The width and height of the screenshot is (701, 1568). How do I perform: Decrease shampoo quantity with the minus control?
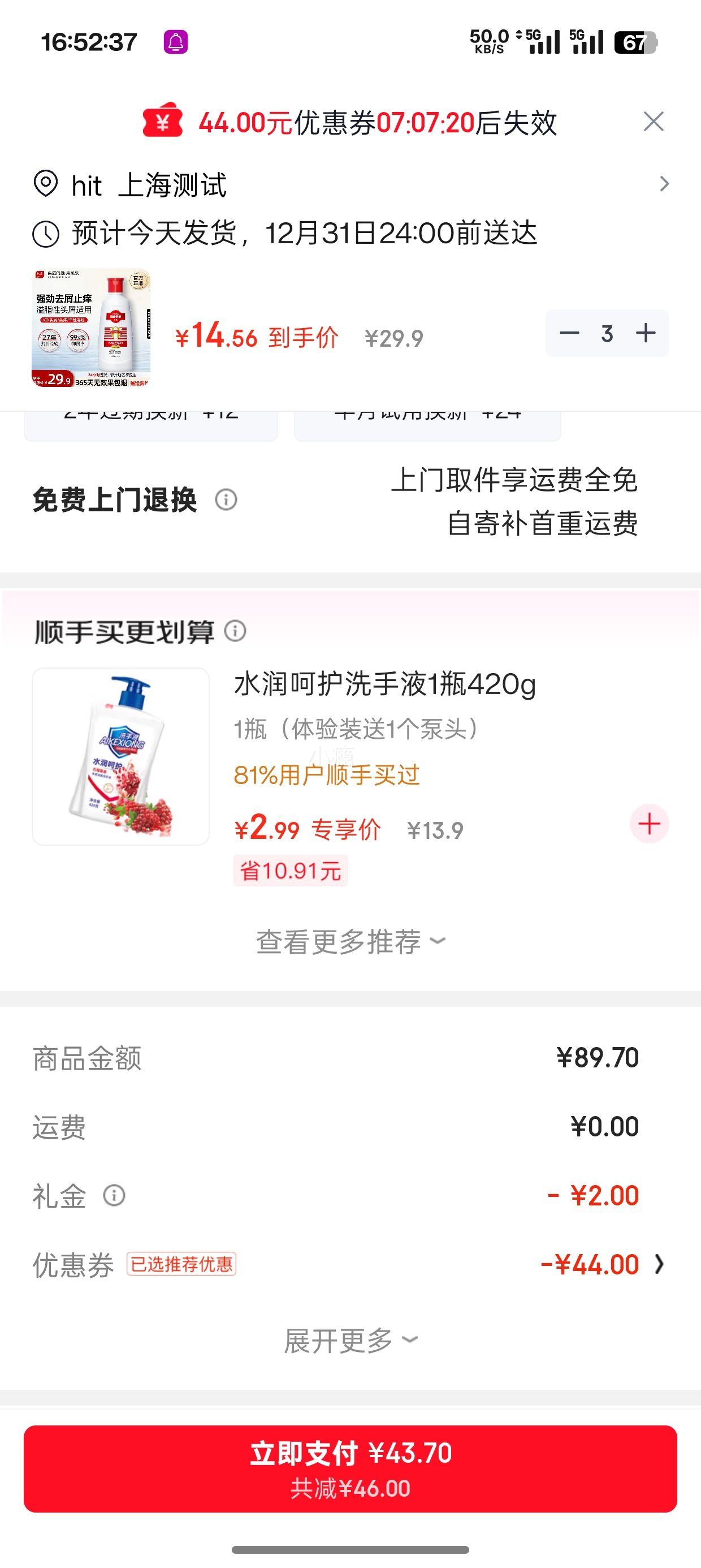point(570,333)
